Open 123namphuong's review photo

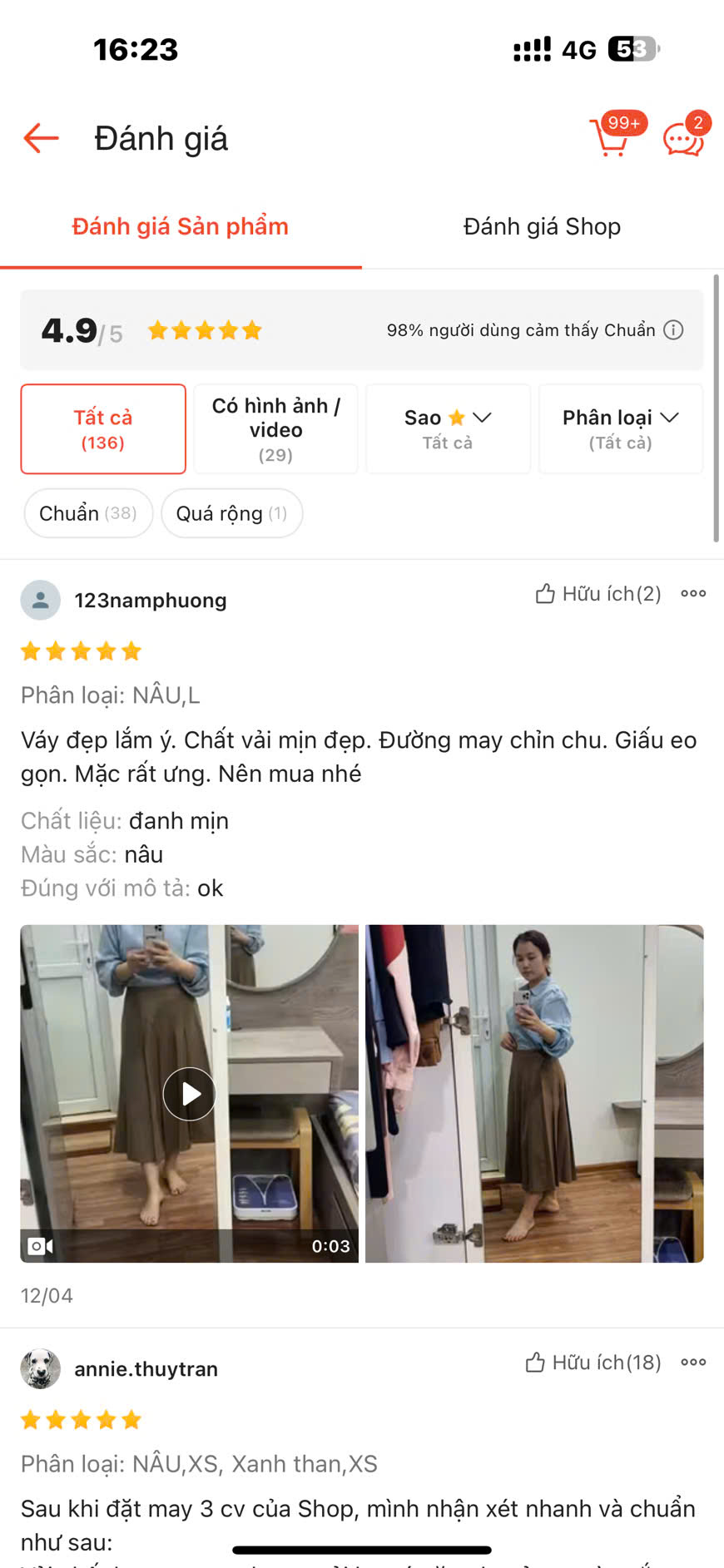coord(534,1093)
